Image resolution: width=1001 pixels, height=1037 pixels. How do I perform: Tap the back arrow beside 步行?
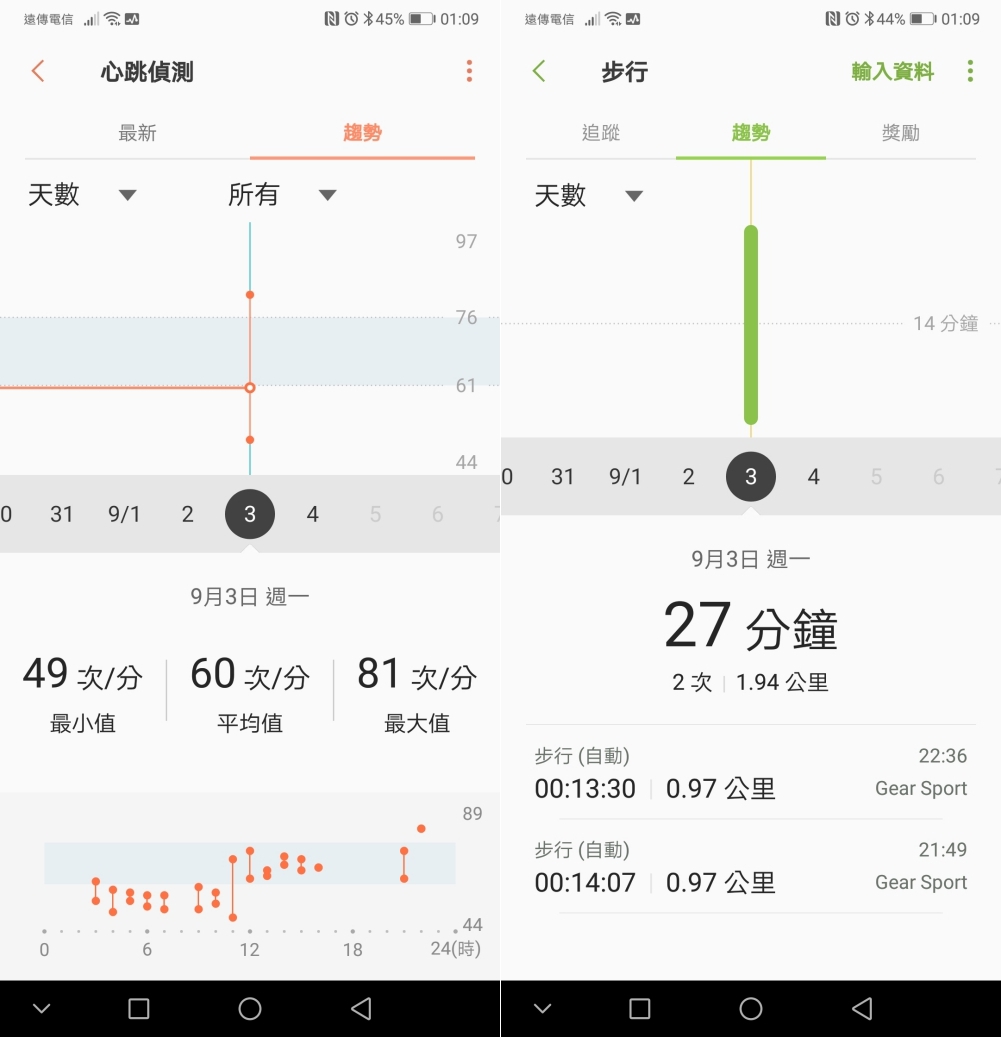coord(539,71)
